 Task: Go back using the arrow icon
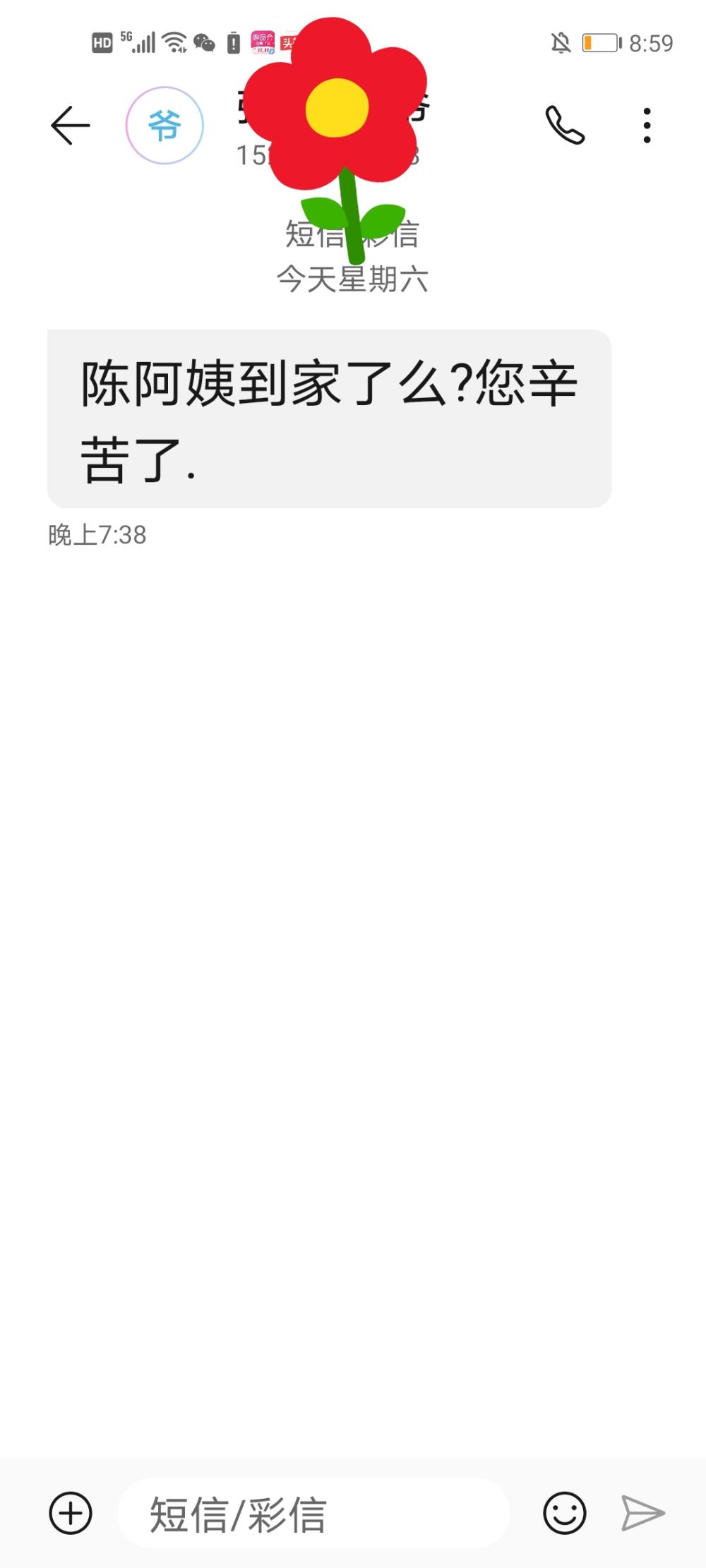click(x=71, y=126)
